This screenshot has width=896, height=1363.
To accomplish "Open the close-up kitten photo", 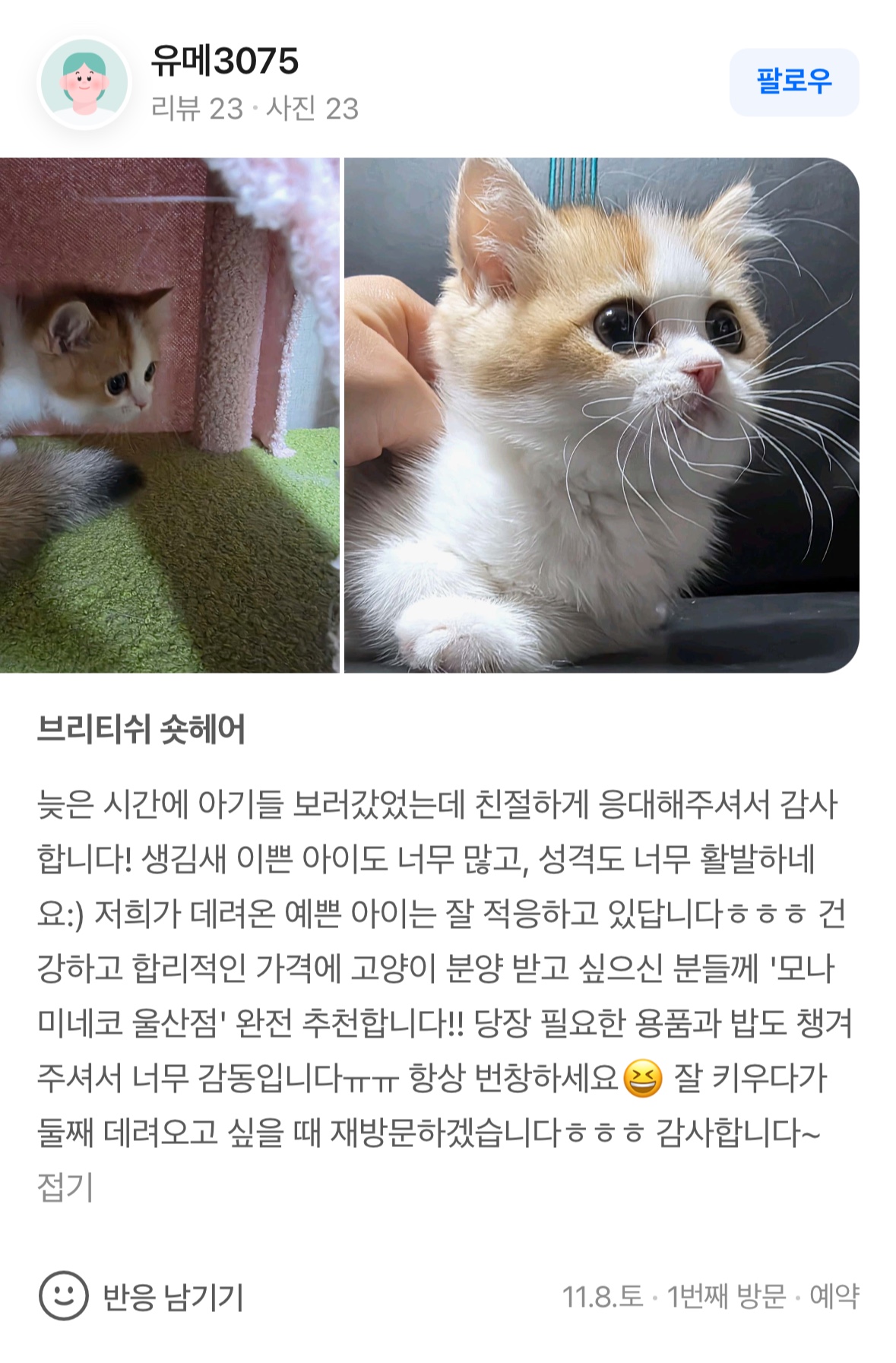I will click(601, 415).
